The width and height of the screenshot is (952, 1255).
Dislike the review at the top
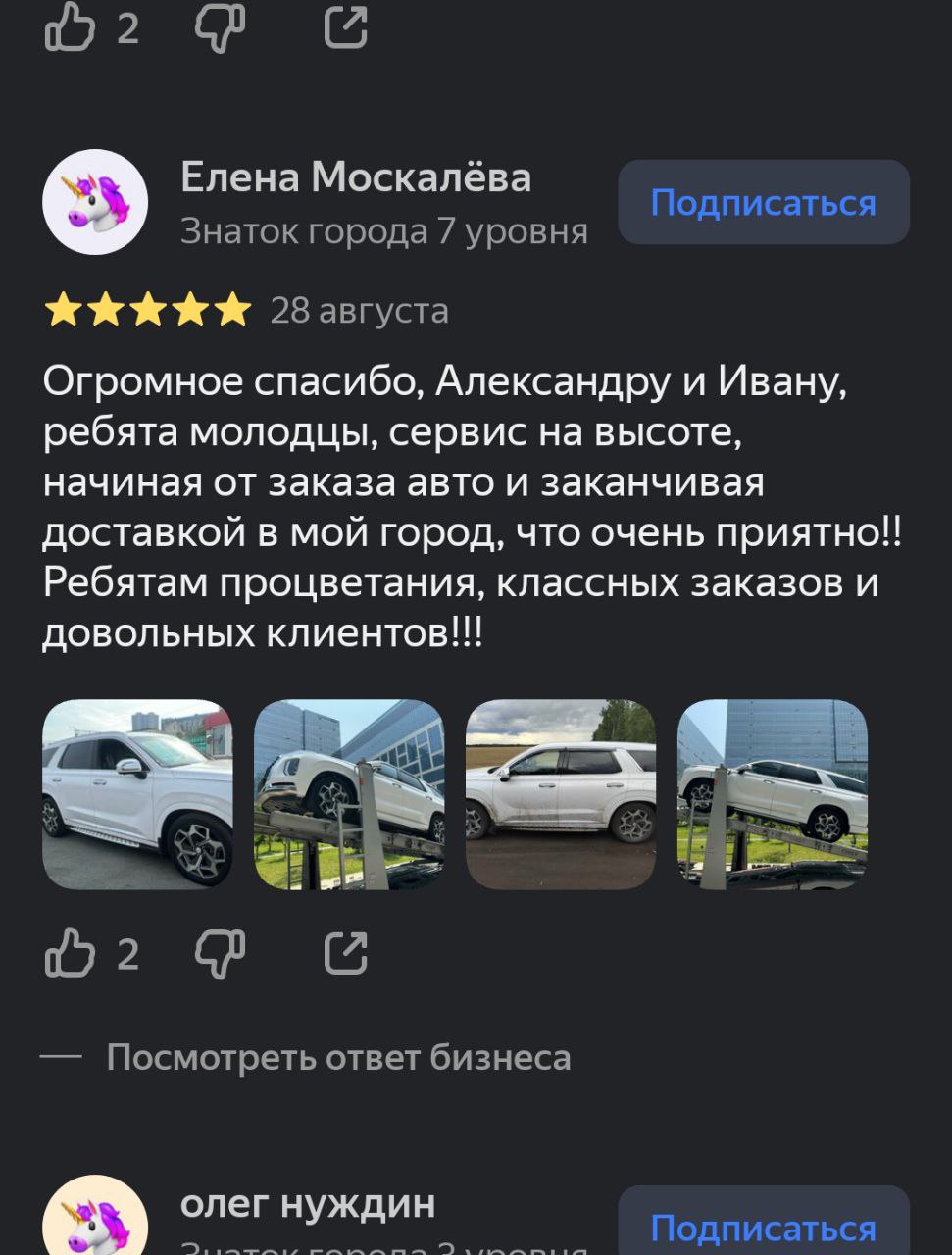(220, 27)
